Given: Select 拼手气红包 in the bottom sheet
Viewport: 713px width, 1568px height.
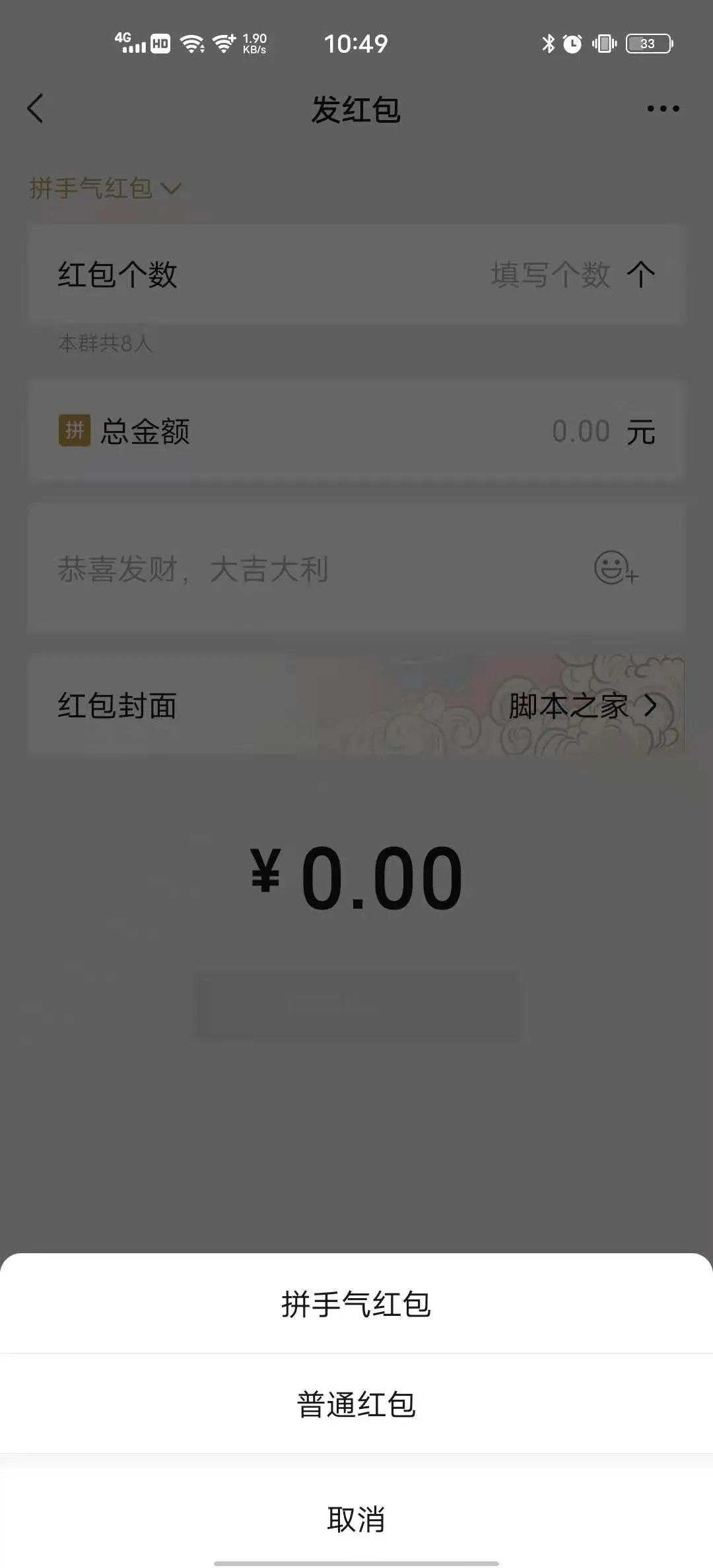Looking at the screenshot, I should point(356,1305).
